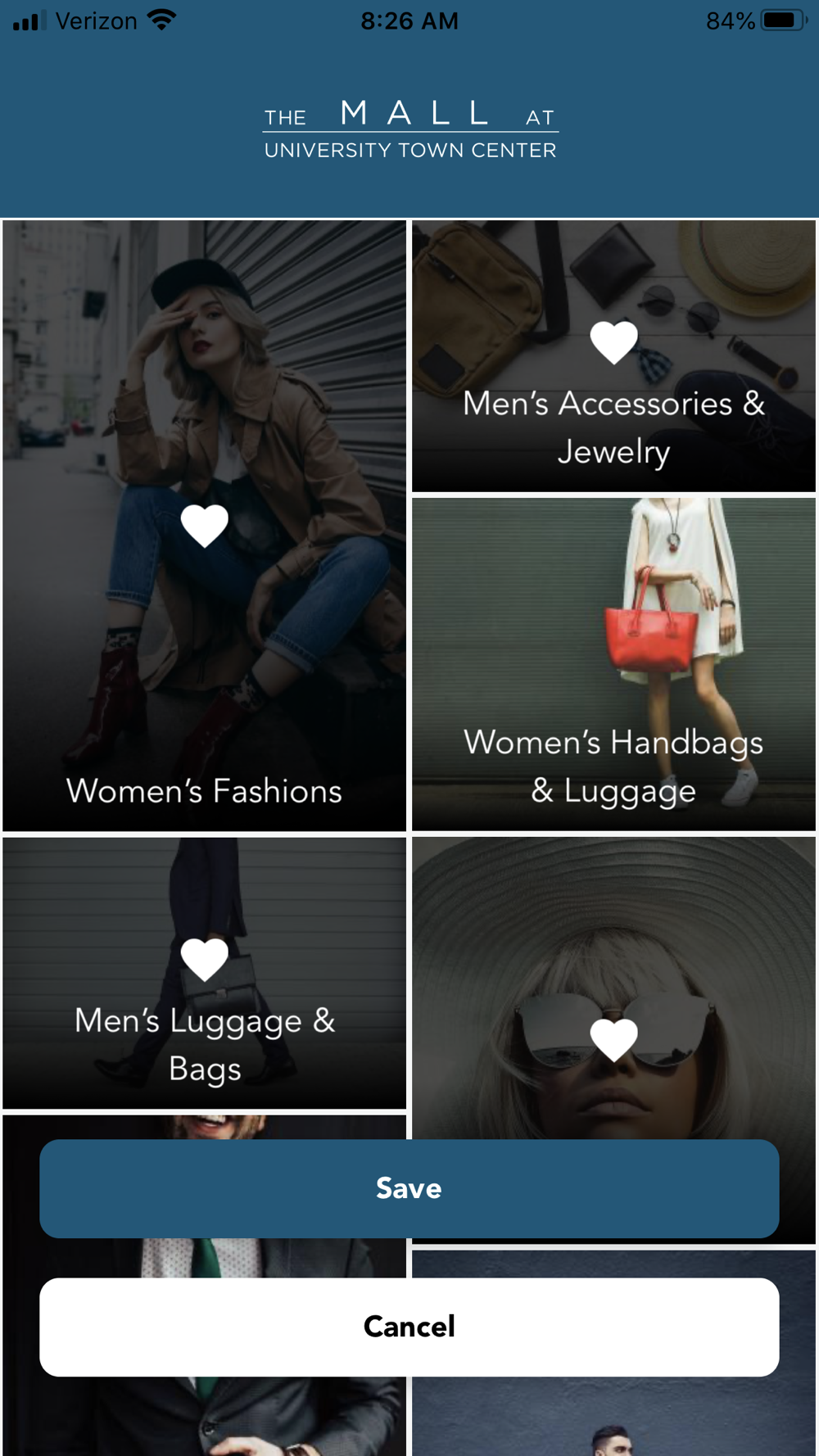Screen dimensions: 819x1456
Task: Save the selected interests
Action: click(409, 1188)
